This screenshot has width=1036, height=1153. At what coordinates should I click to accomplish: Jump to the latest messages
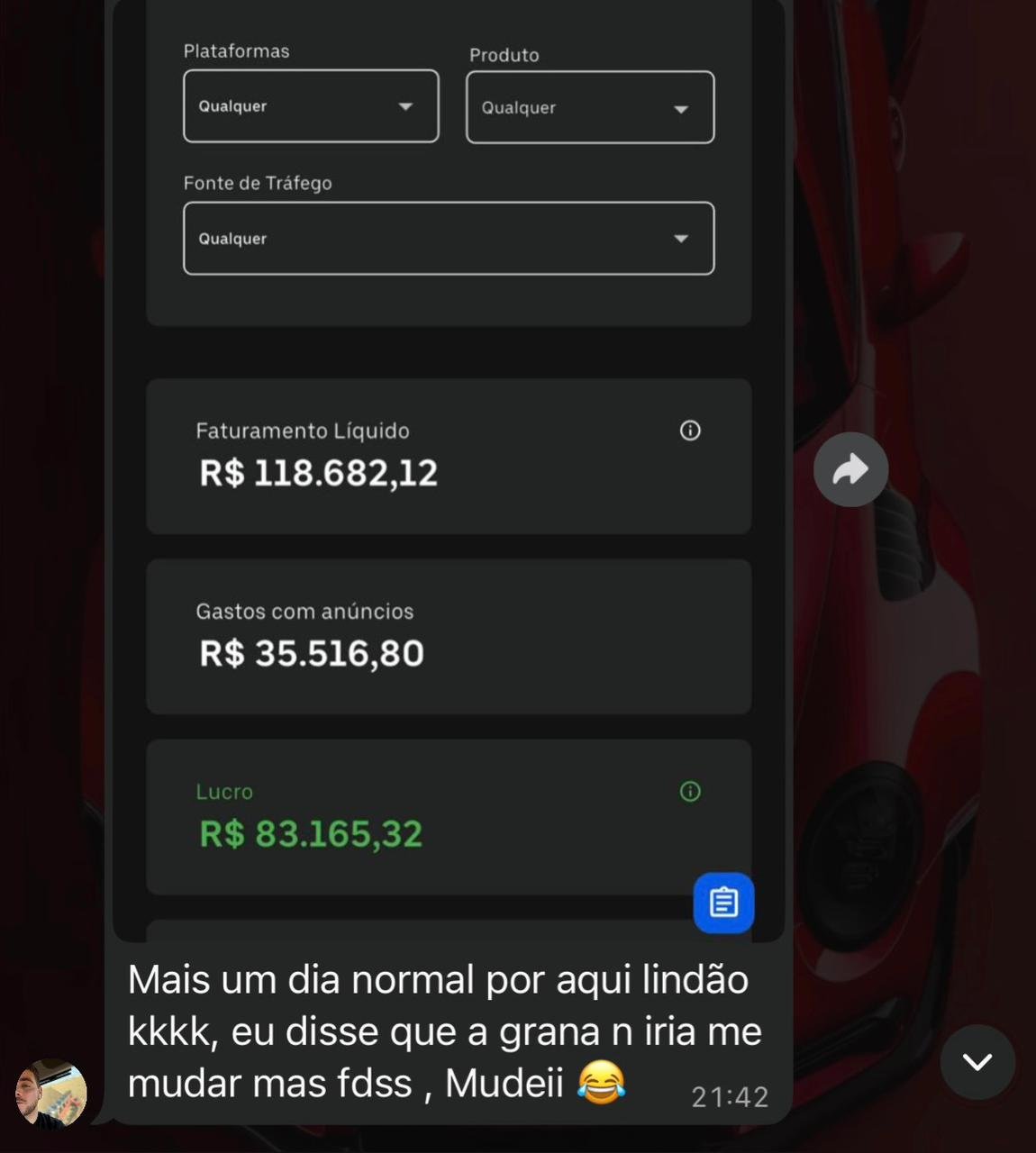[977, 1062]
